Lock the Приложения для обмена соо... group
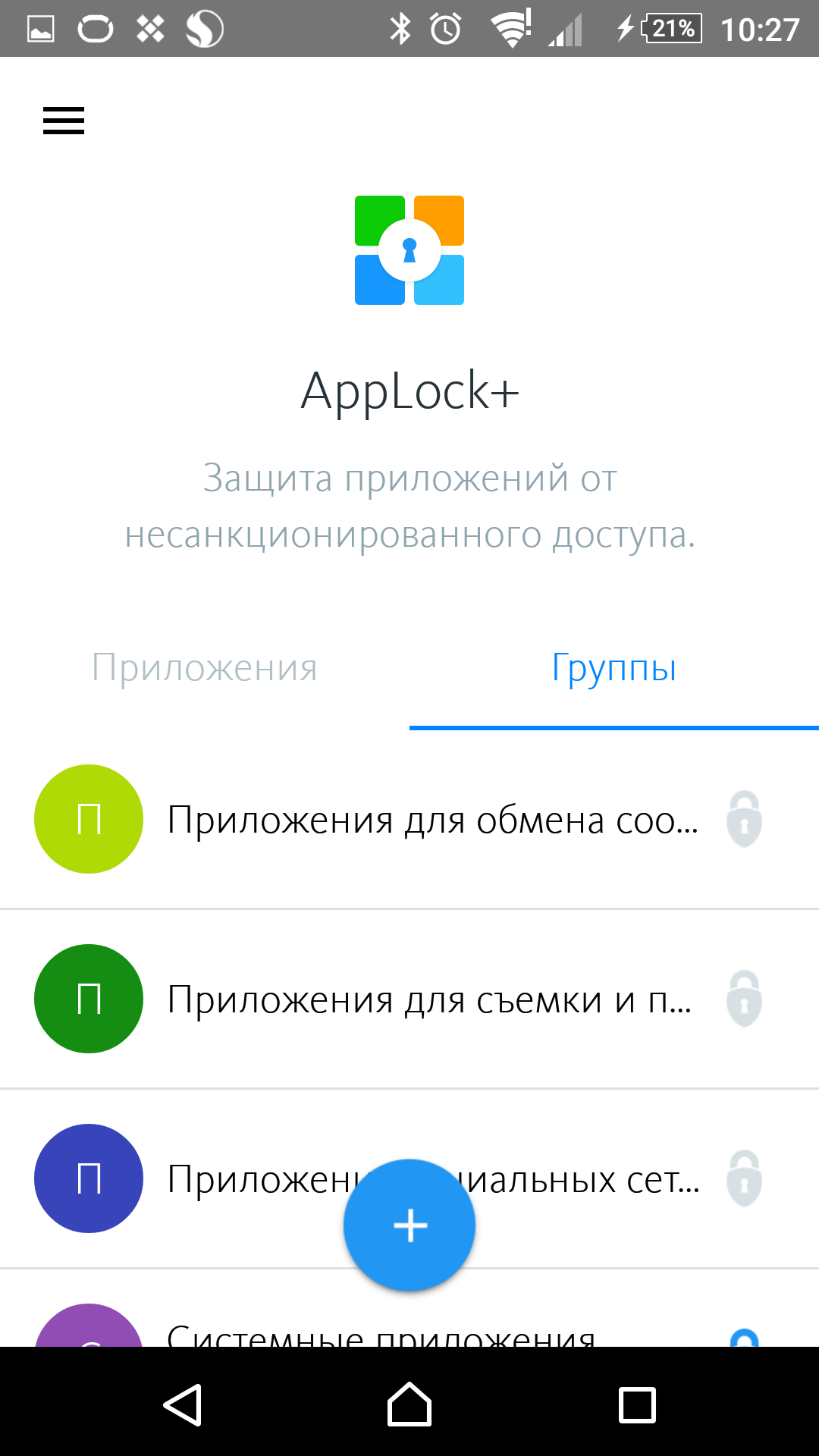Screen dimensions: 819x1456 coord(744,820)
